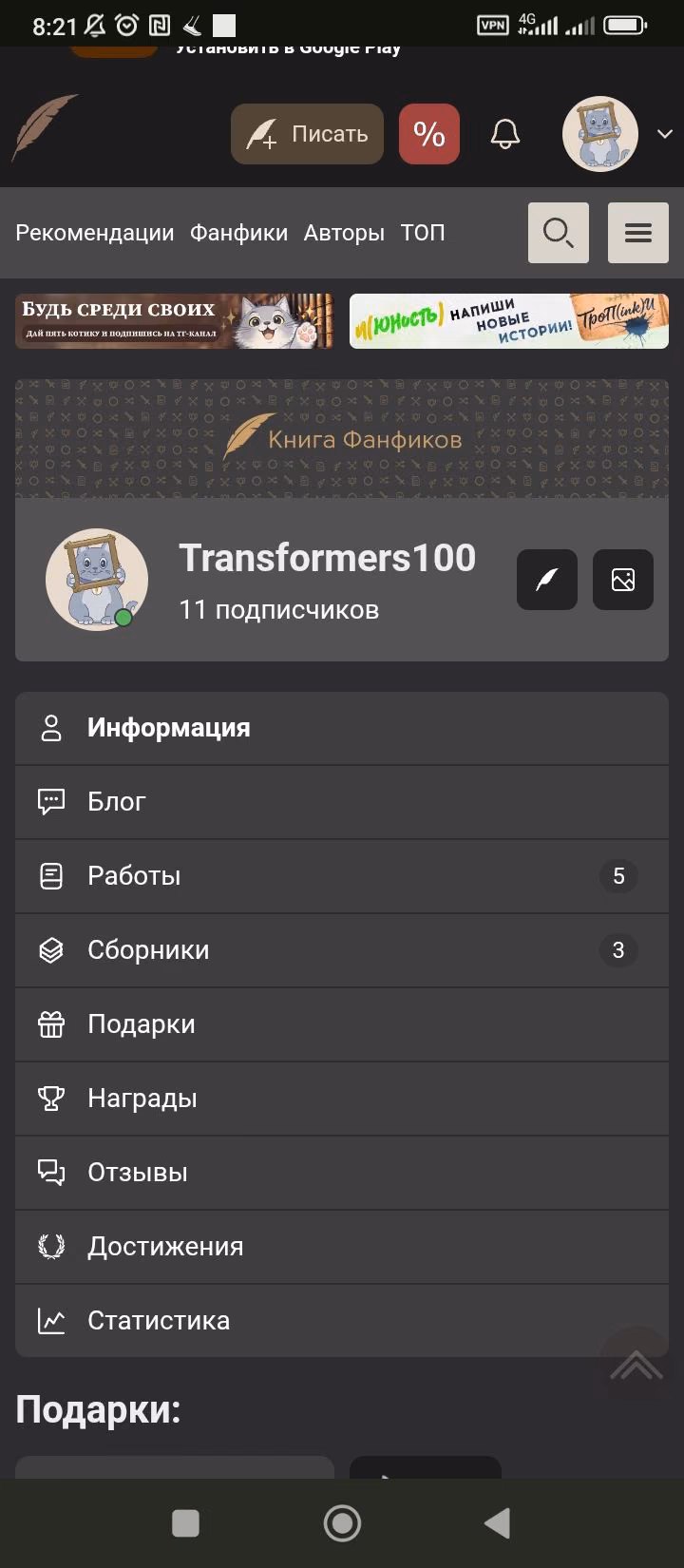Change the profile cover image

[x=623, y=580]
